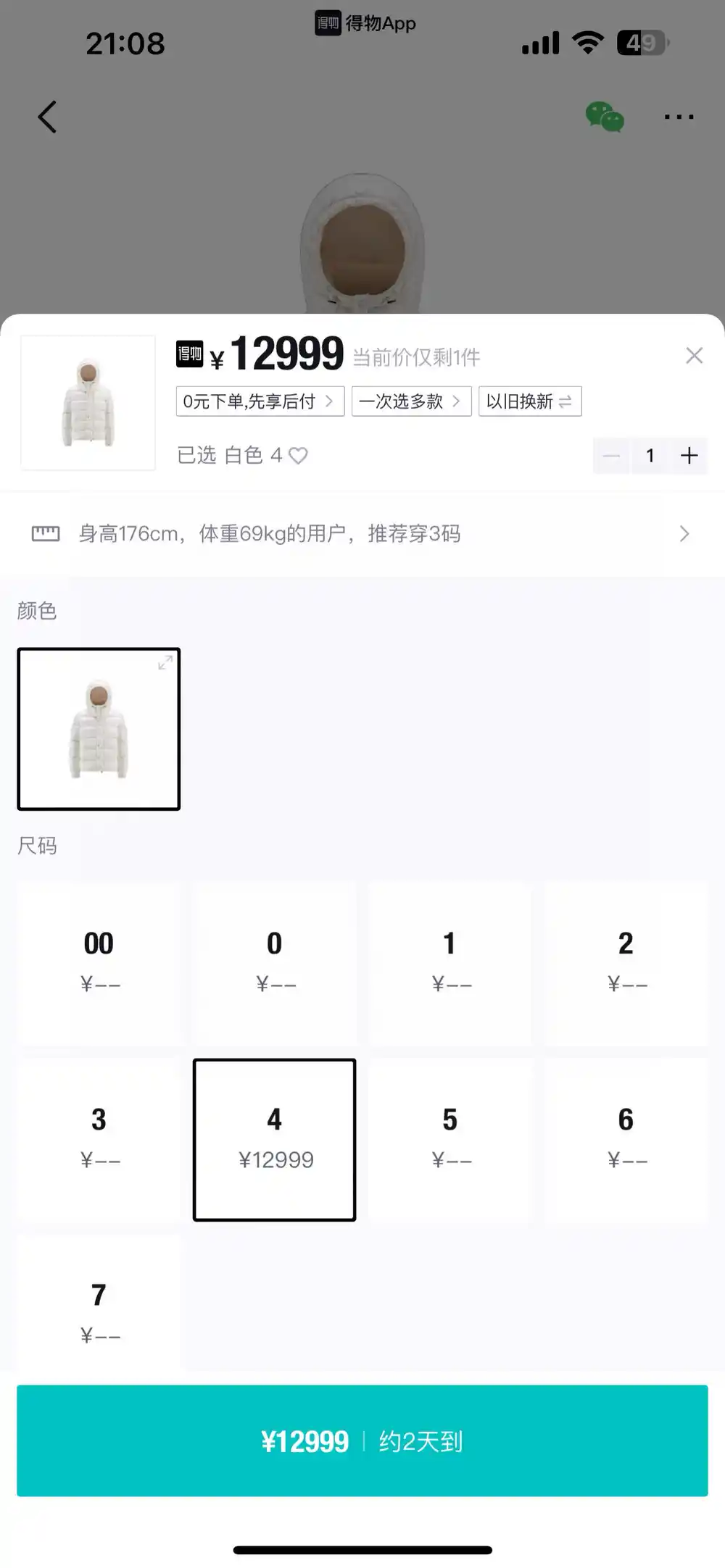Select size 4 priced ¥12999
This screenshot has height=1568, width=725.
(x=275, y=1139)
